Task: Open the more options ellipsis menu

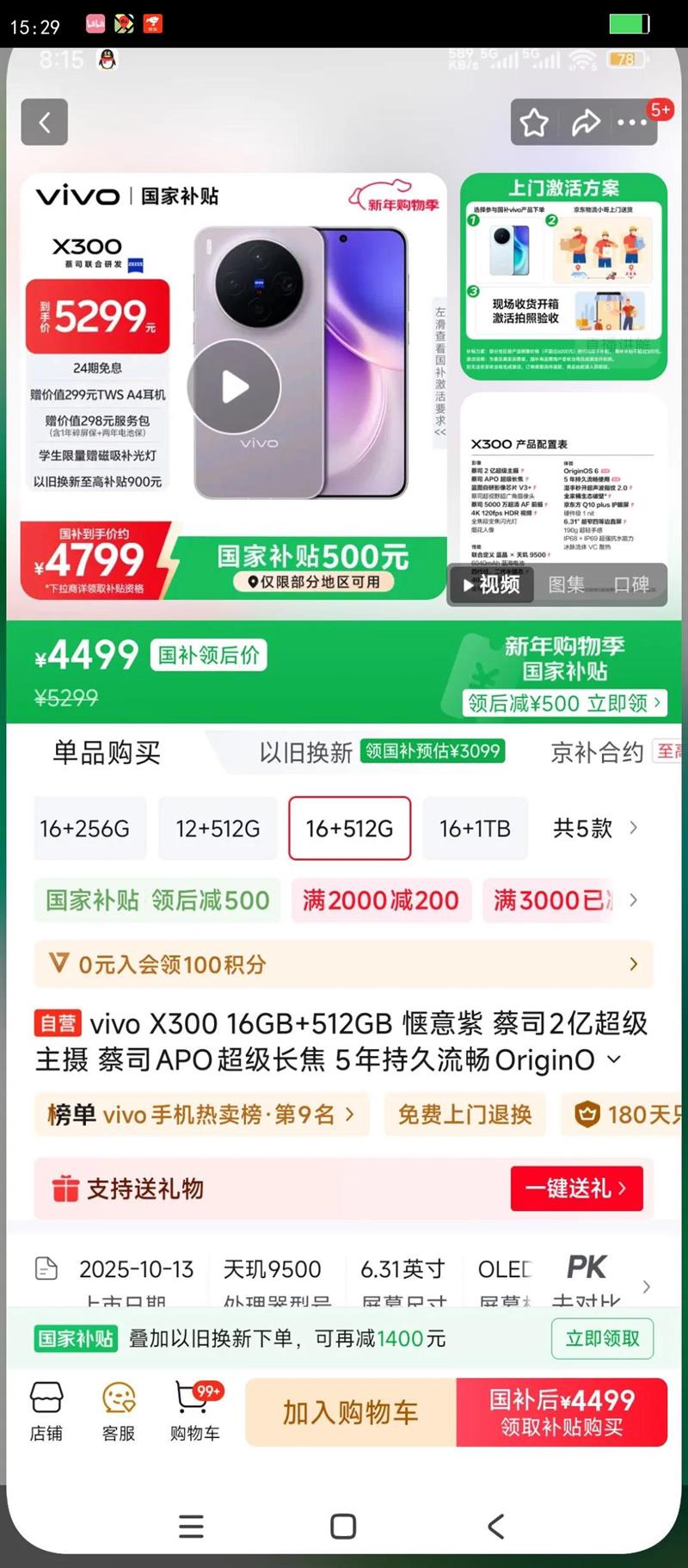Action: click(x=634, y=122)
